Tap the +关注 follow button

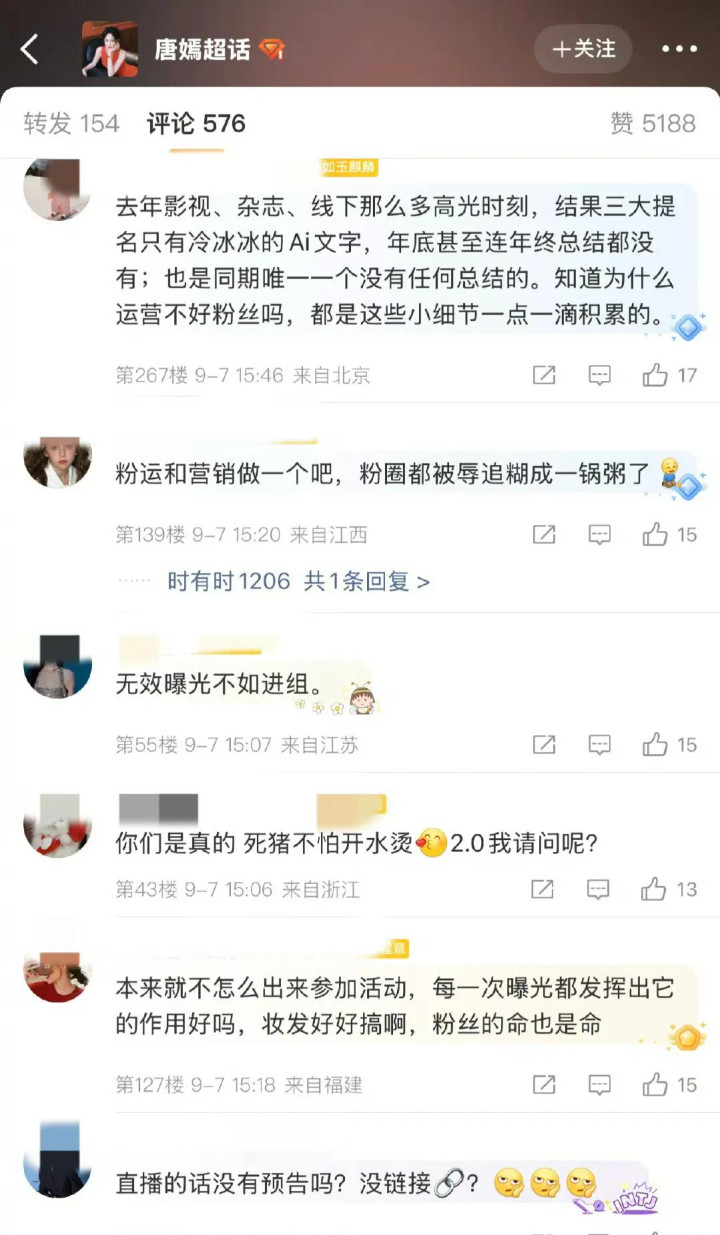[x=585, y=49]
